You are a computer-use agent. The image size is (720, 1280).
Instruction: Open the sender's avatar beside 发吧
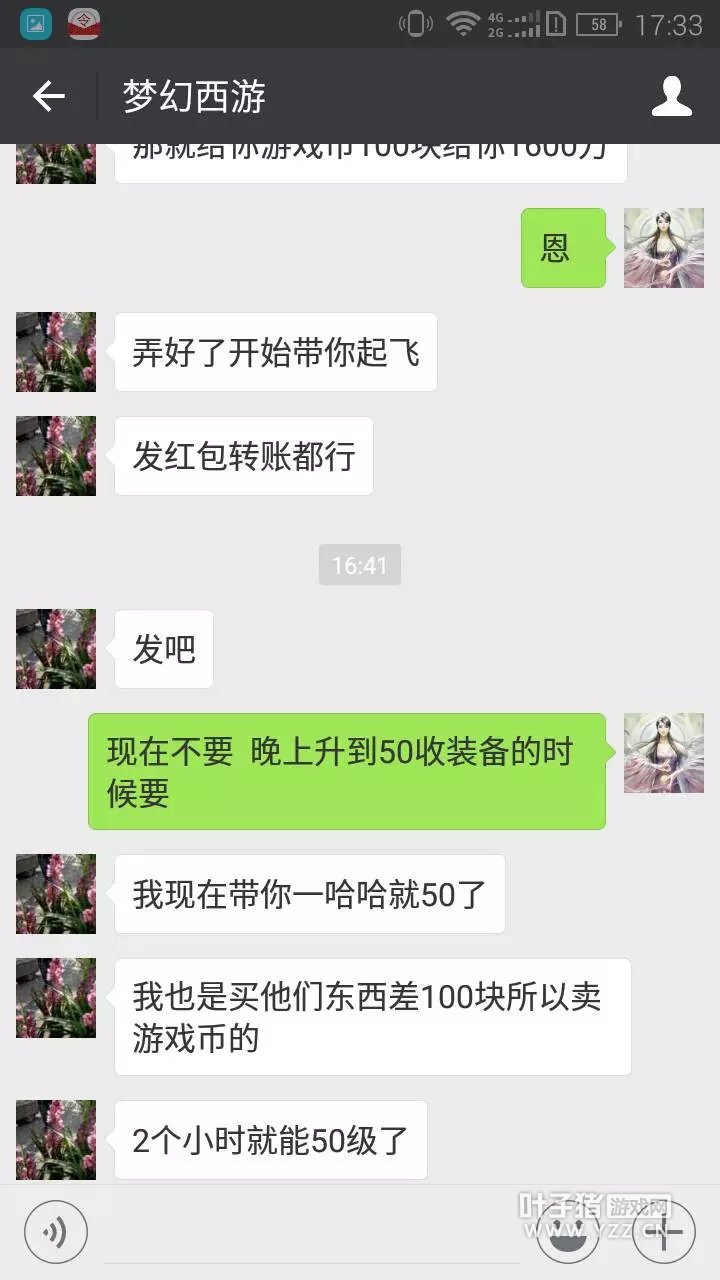coord(56,648)
